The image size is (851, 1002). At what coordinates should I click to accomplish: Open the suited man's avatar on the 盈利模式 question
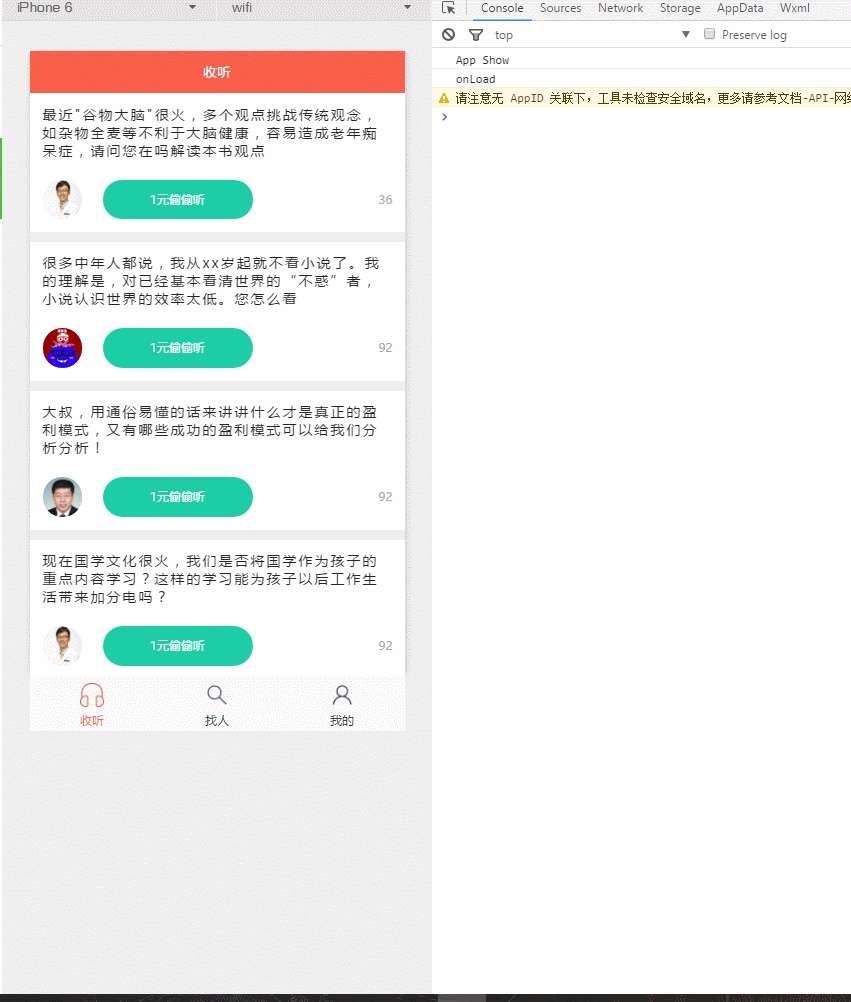[x=62, y=497]
